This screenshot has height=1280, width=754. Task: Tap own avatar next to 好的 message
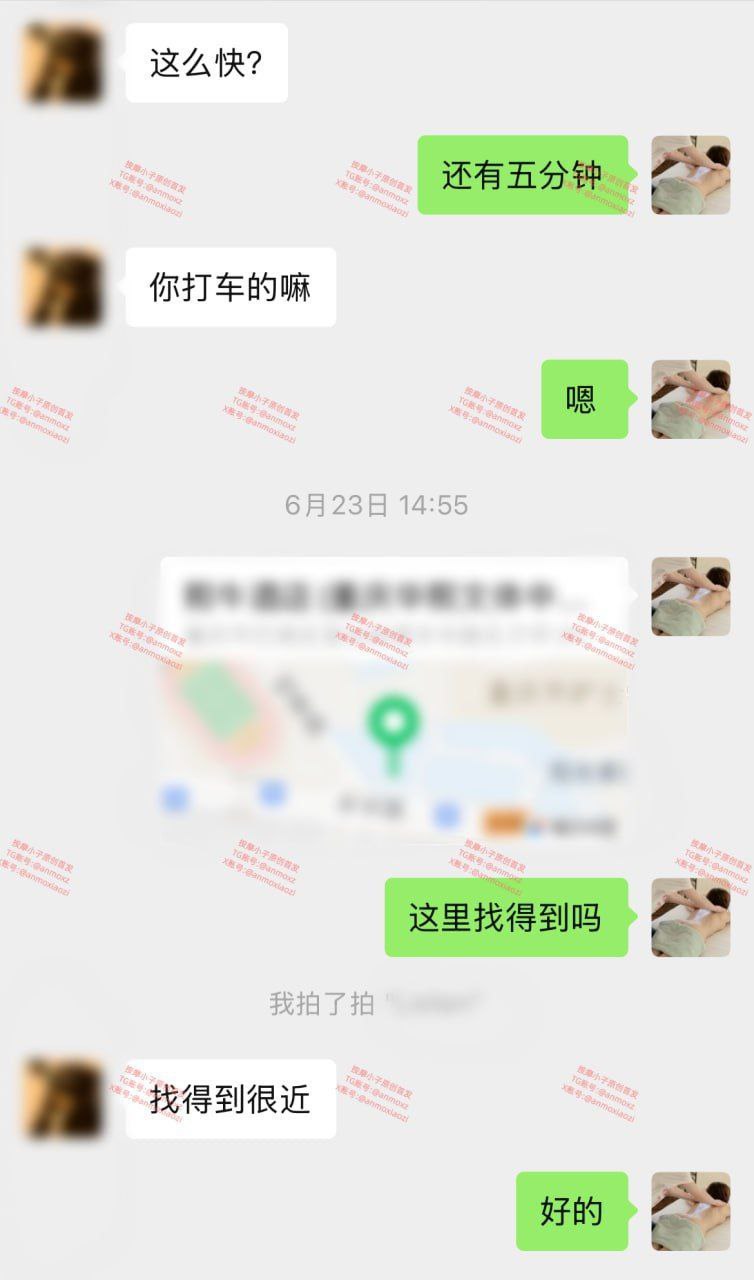click(x=690, y=1211)
